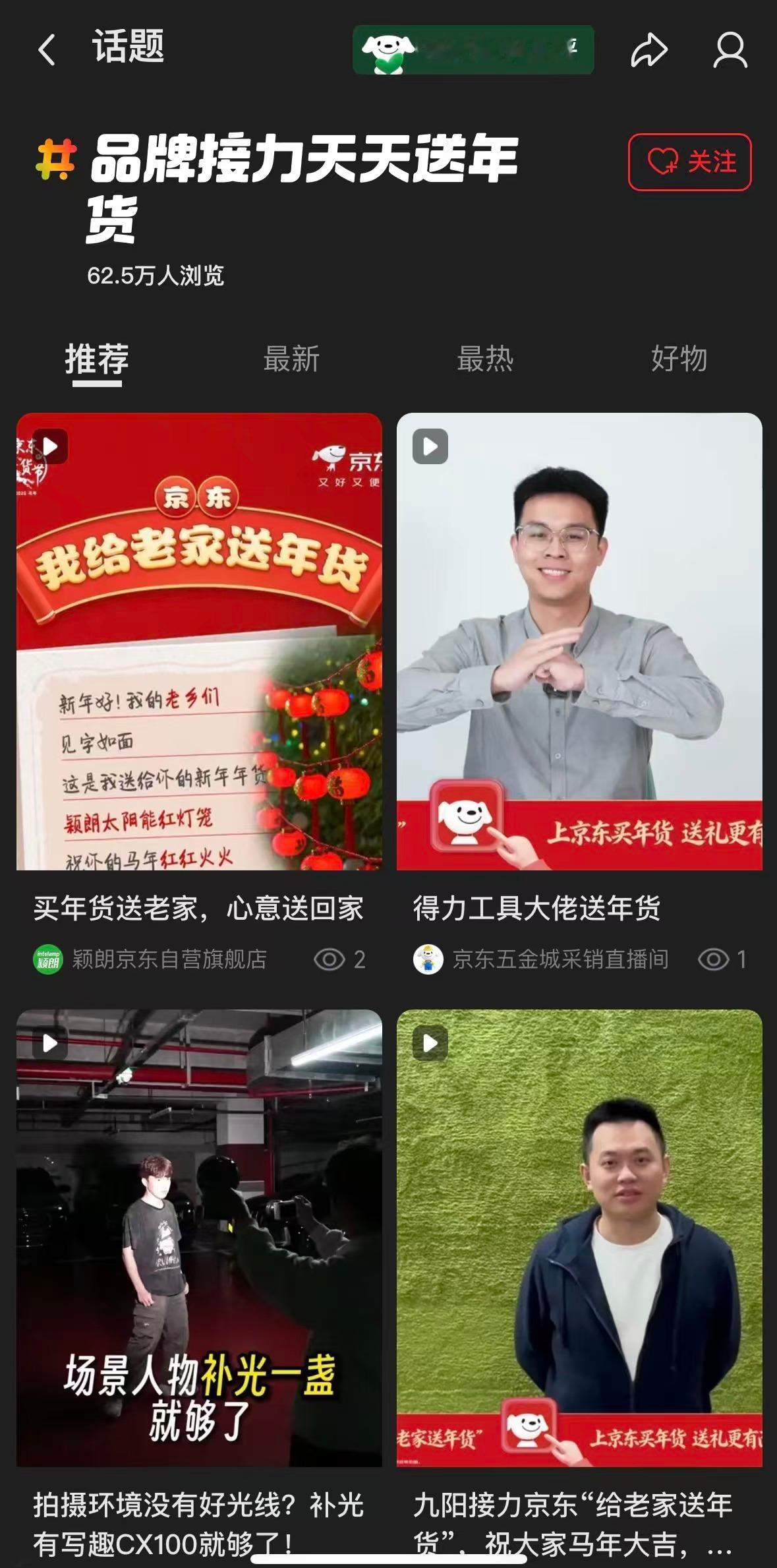Switch to the 最新 tab
Image resolution: width=777 pixels, height=1568 pixels.
292,359
